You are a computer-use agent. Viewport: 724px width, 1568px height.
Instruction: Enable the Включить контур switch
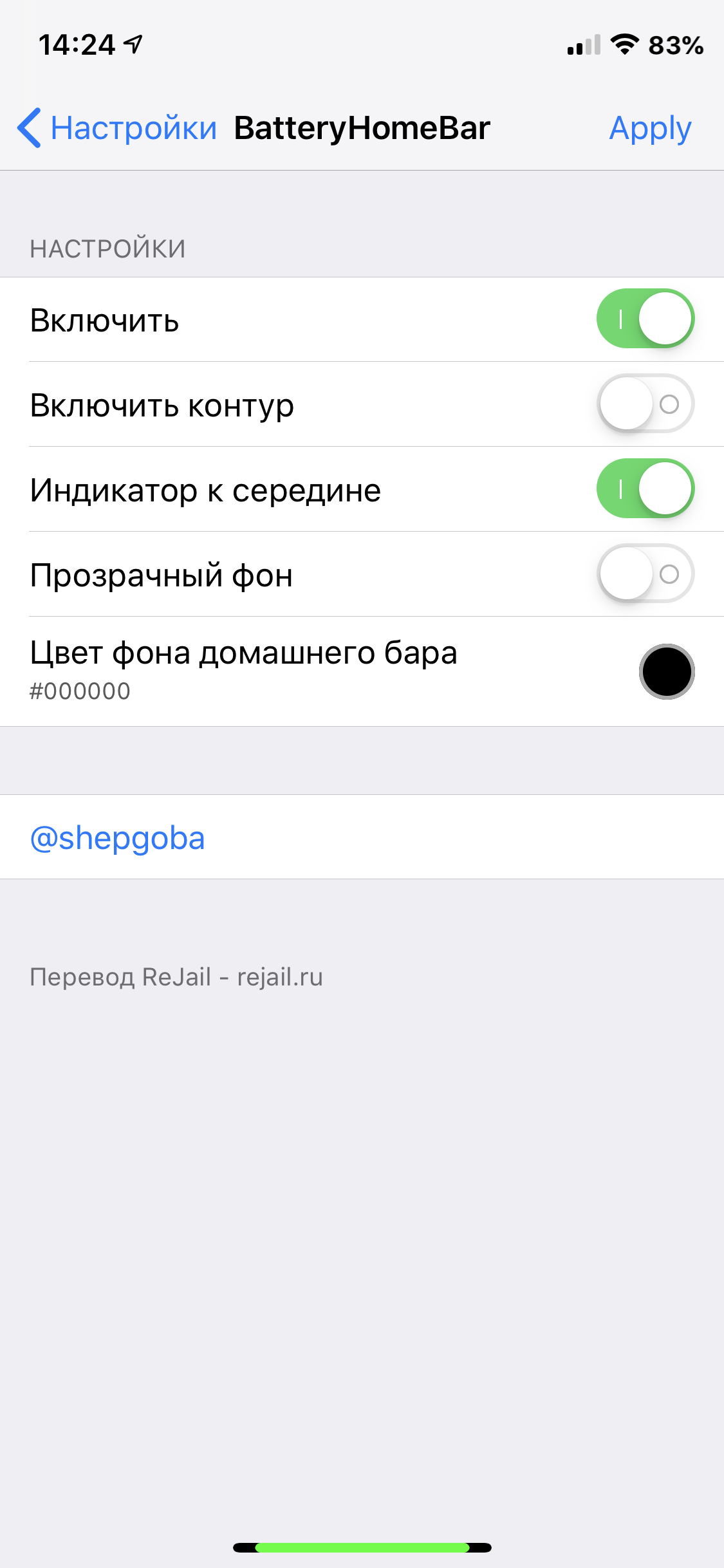pos(645,404)
